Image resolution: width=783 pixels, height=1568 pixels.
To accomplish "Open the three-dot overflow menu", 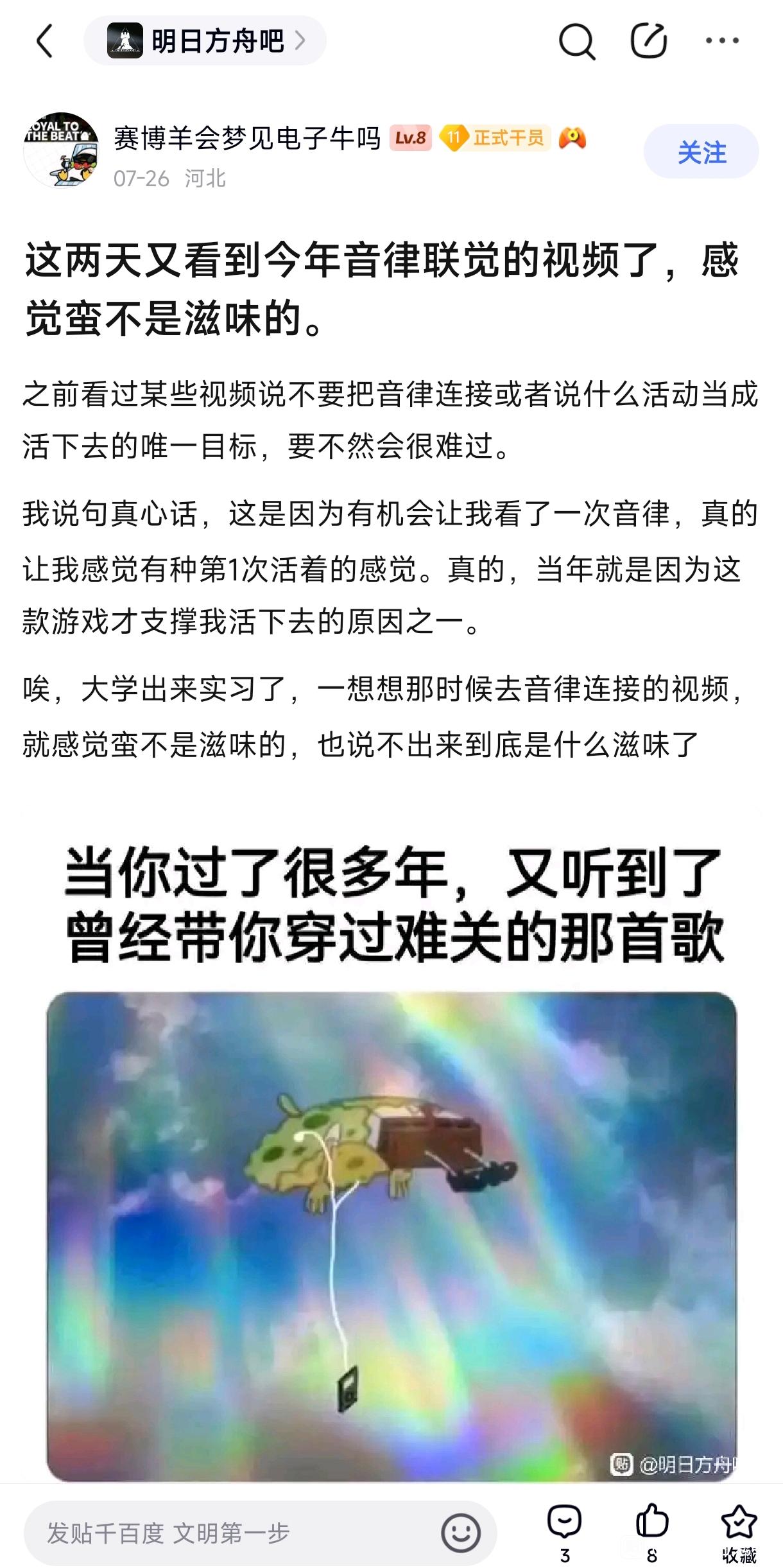I will click(722, 41).
